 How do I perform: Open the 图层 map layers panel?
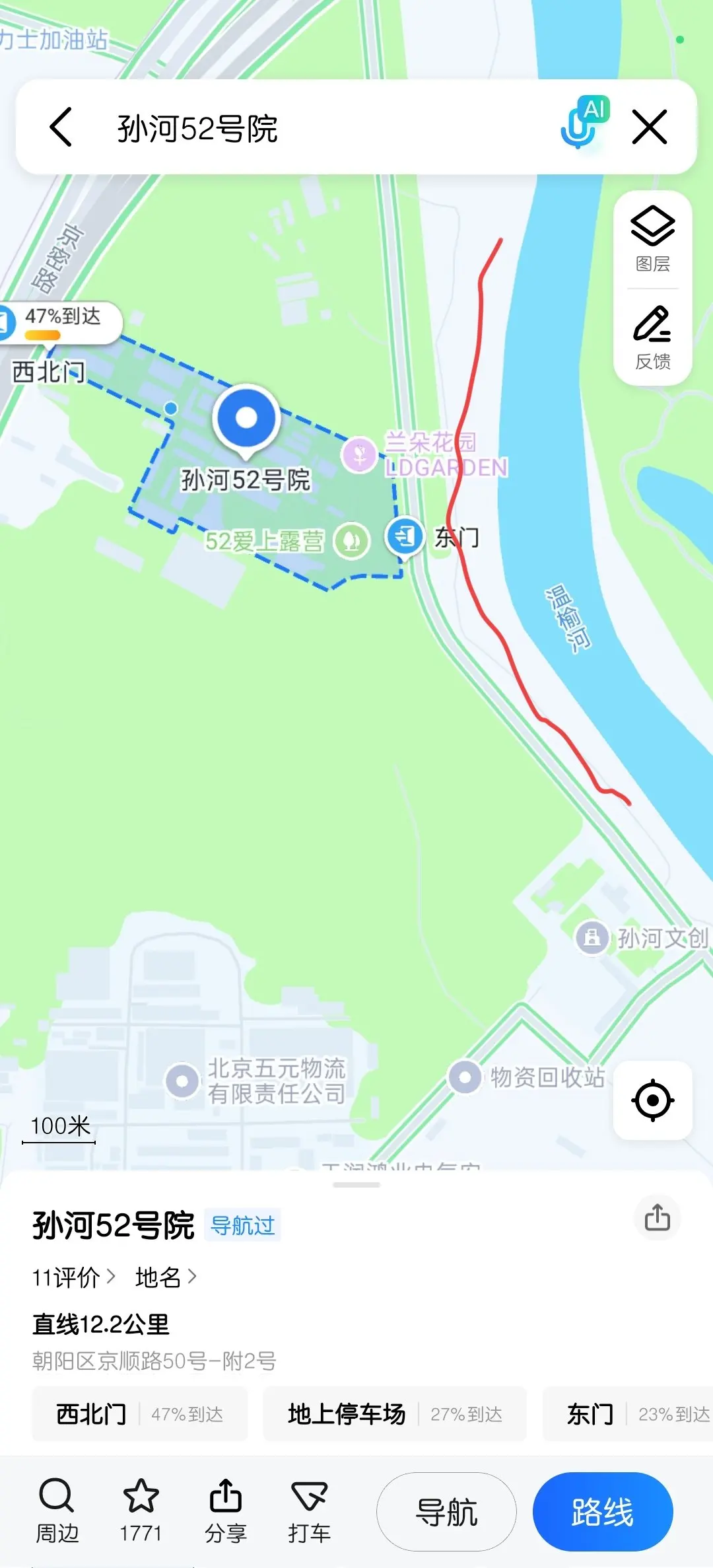(x=652, y=239)
